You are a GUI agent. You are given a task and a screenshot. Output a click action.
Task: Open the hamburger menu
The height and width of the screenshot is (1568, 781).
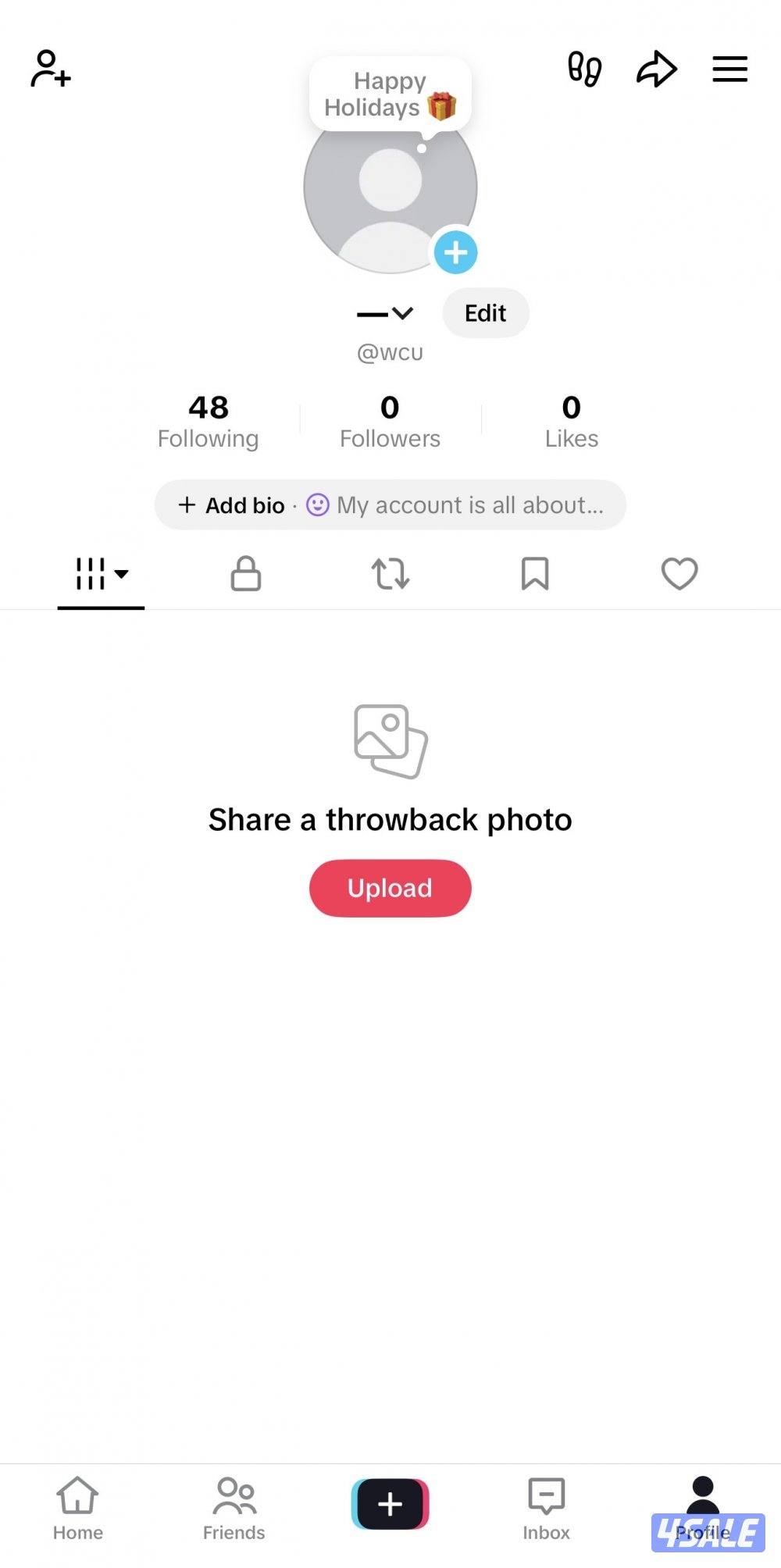click(729, 69)
